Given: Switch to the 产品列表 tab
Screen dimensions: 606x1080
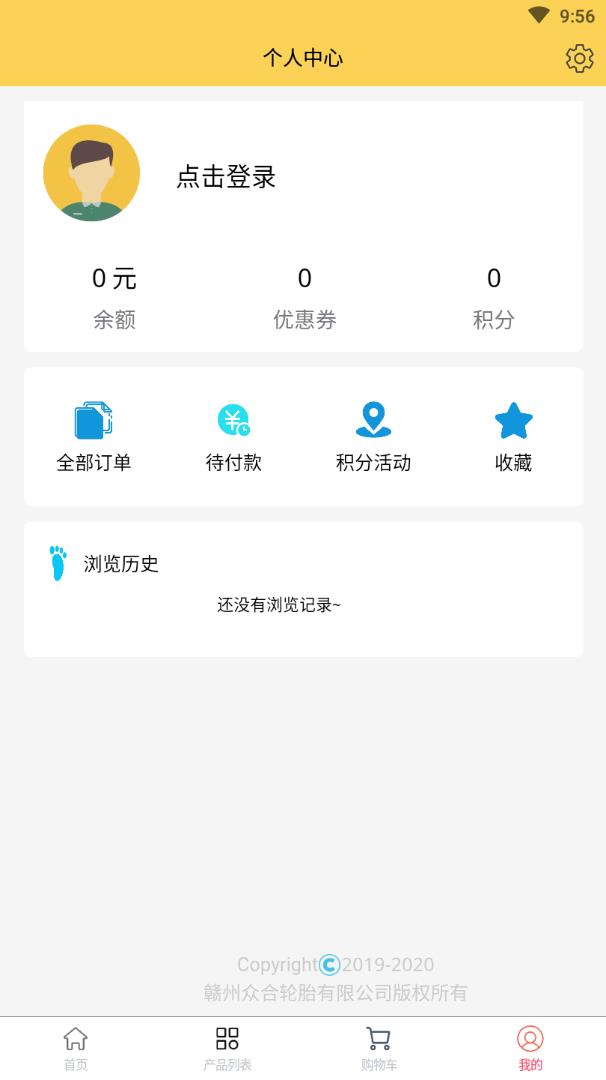Looking at the screenshot, I should [227, 1048].
